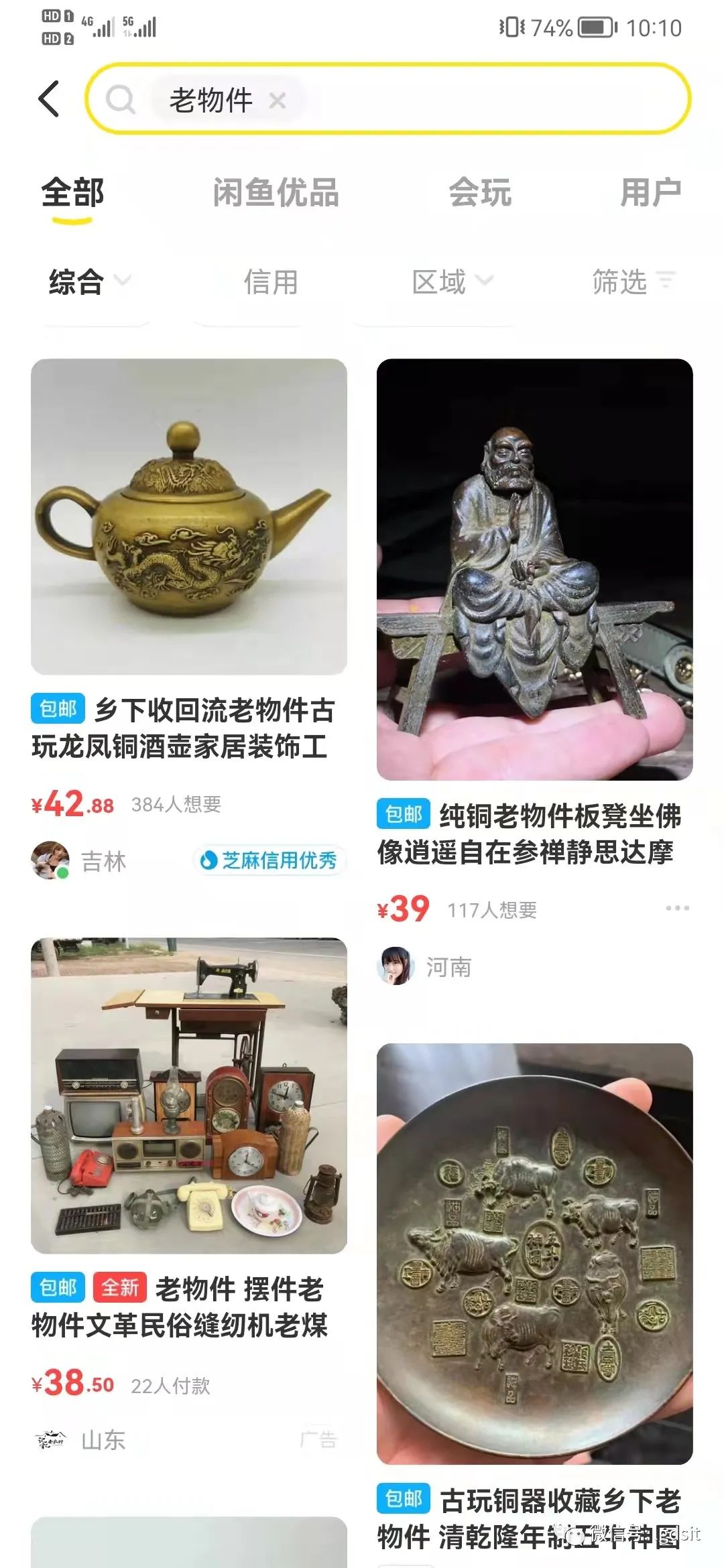View the 河南 seller's profile avatar

click(x=396, y=966)
